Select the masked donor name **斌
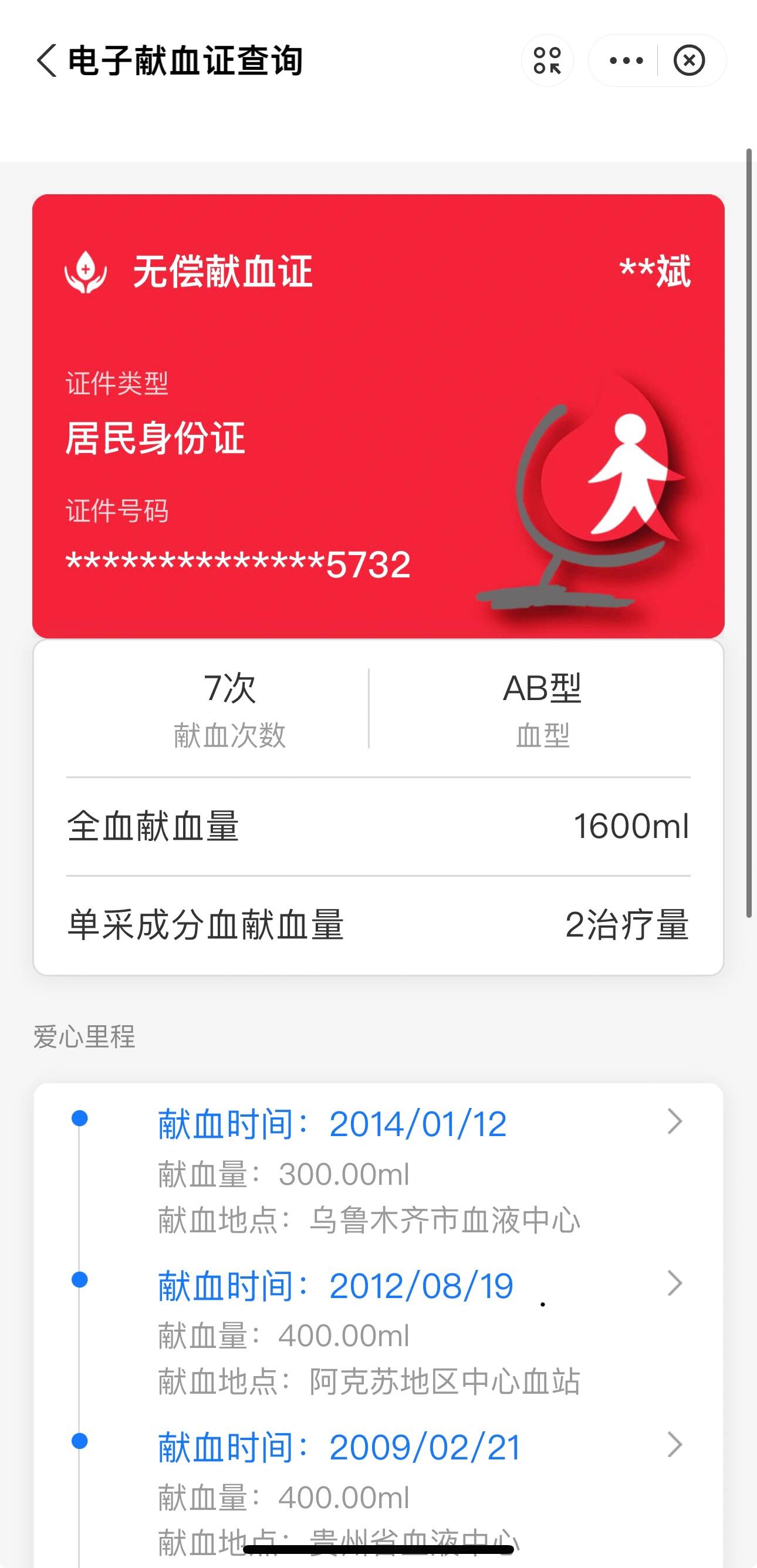 click(x=656, y=273)
